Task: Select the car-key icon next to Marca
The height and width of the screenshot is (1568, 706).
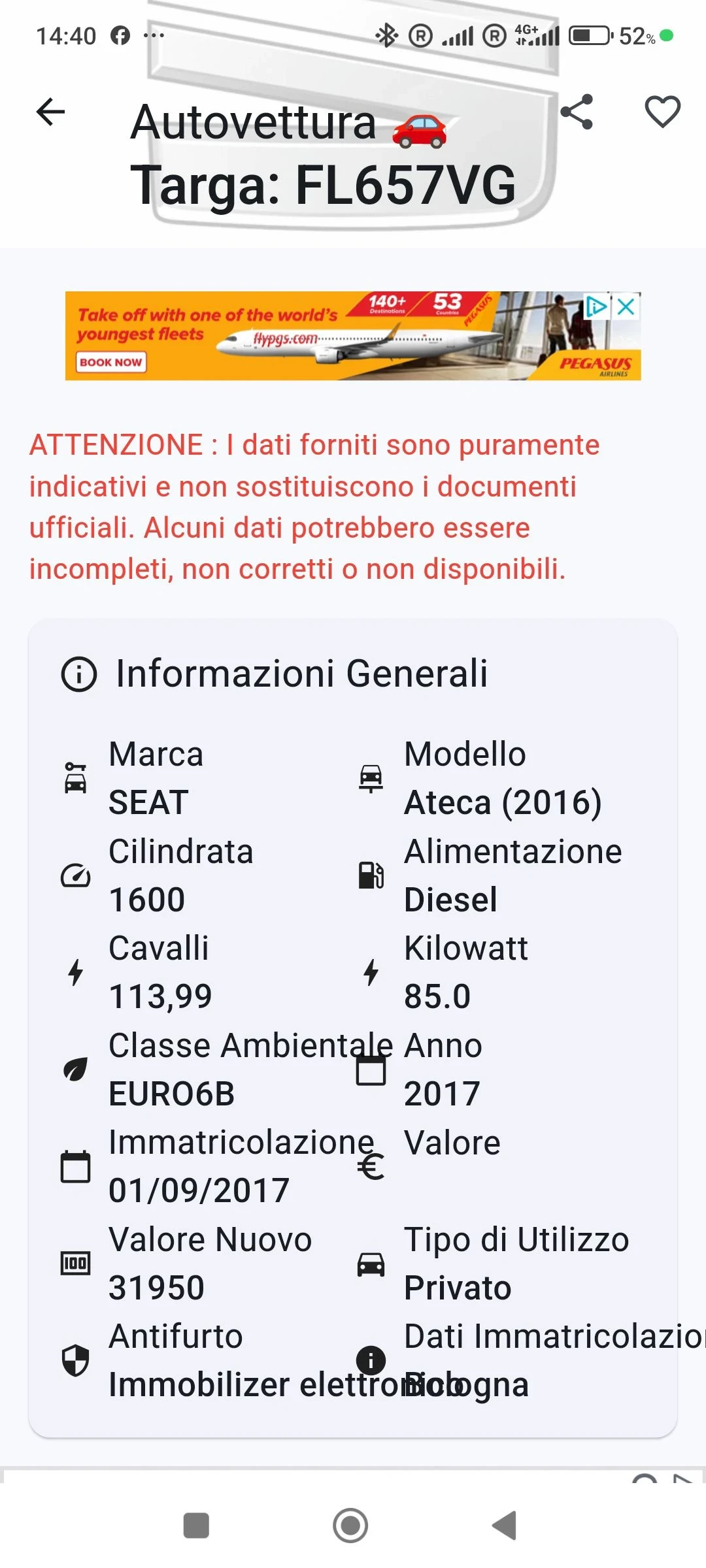Action: point(76,777)
